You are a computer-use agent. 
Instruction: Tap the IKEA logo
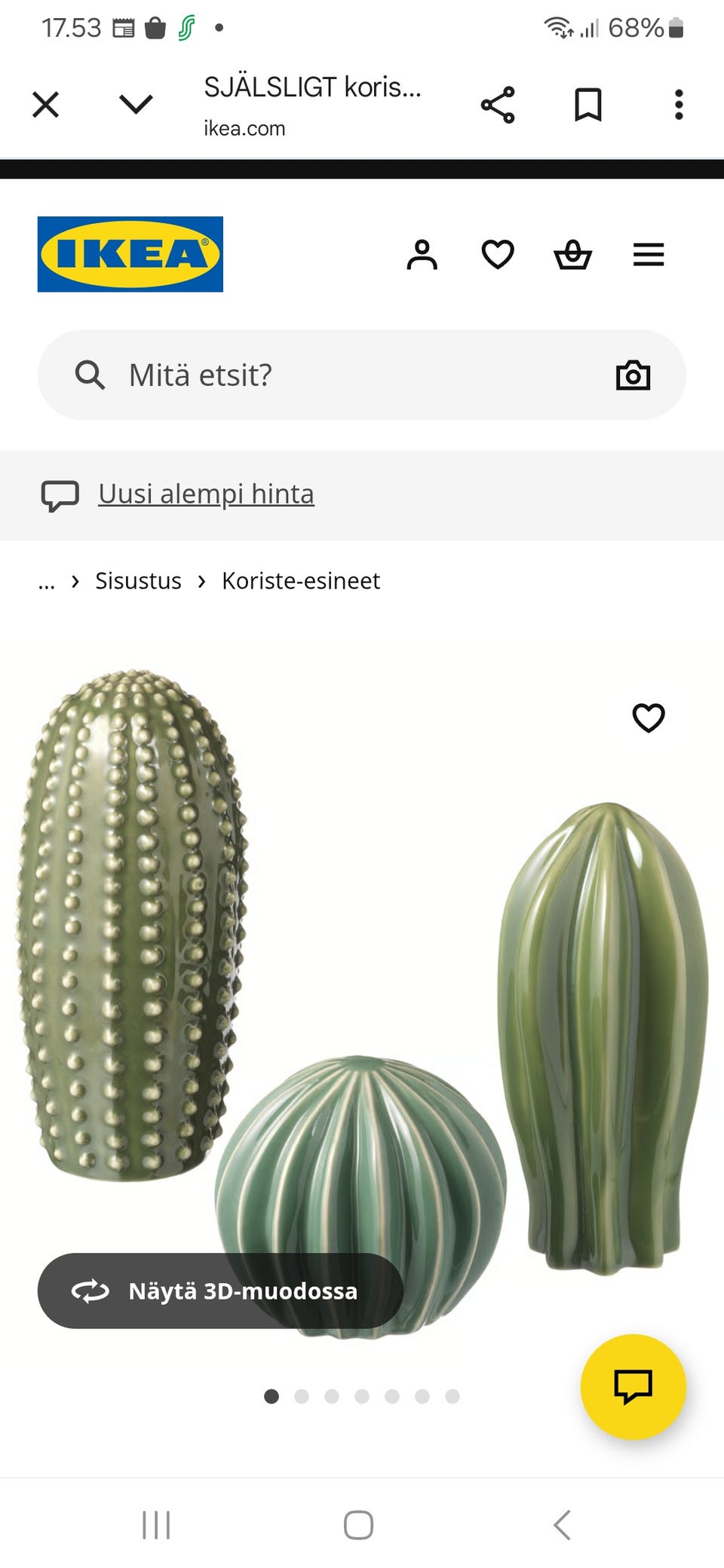129,254
